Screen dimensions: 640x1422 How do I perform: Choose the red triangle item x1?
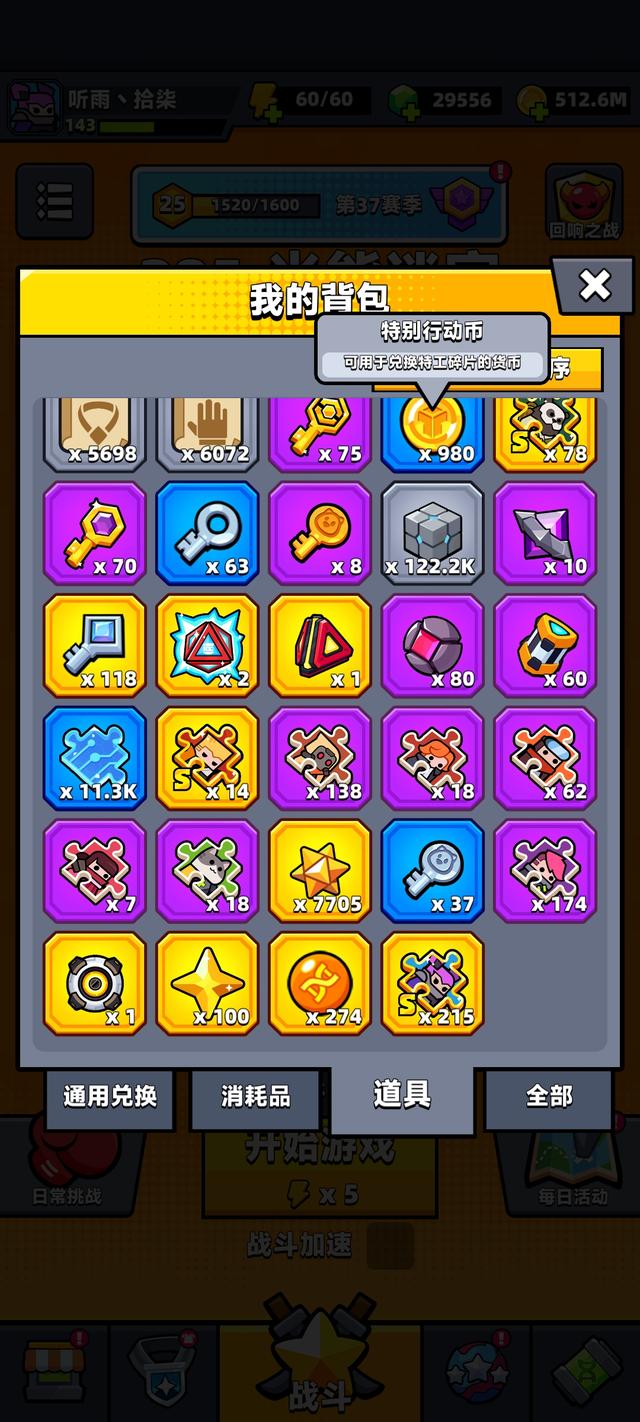[x=319, y=645]
